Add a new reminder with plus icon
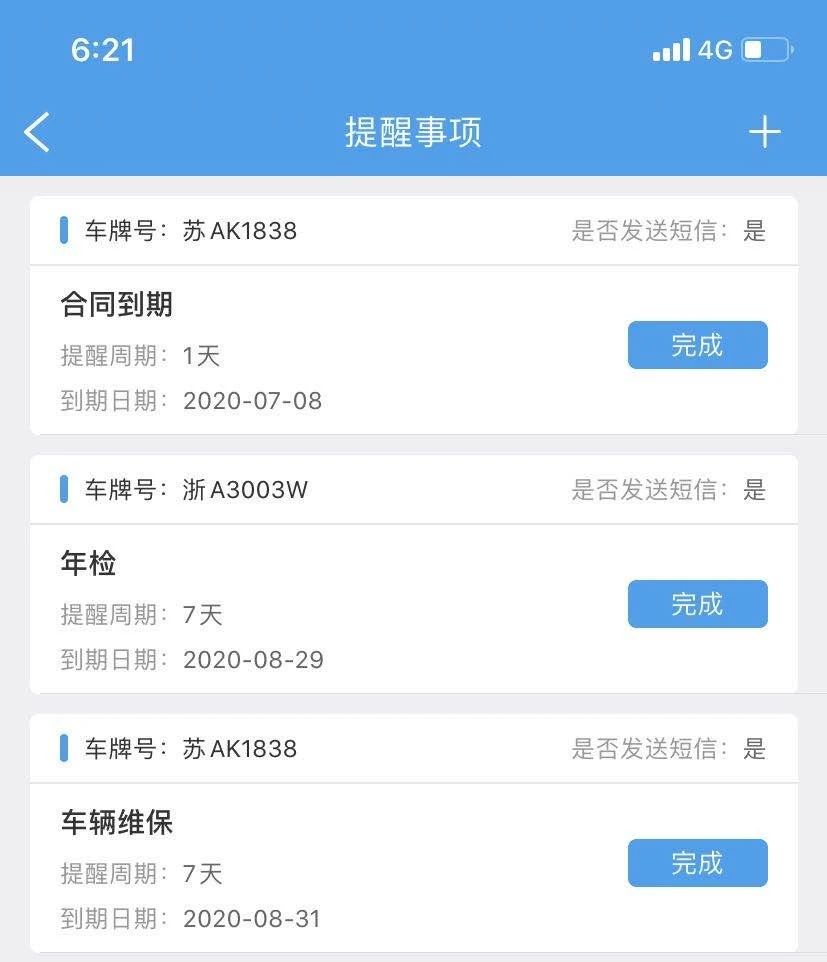Viewport: 827px width, 962px height. [764, 132]
